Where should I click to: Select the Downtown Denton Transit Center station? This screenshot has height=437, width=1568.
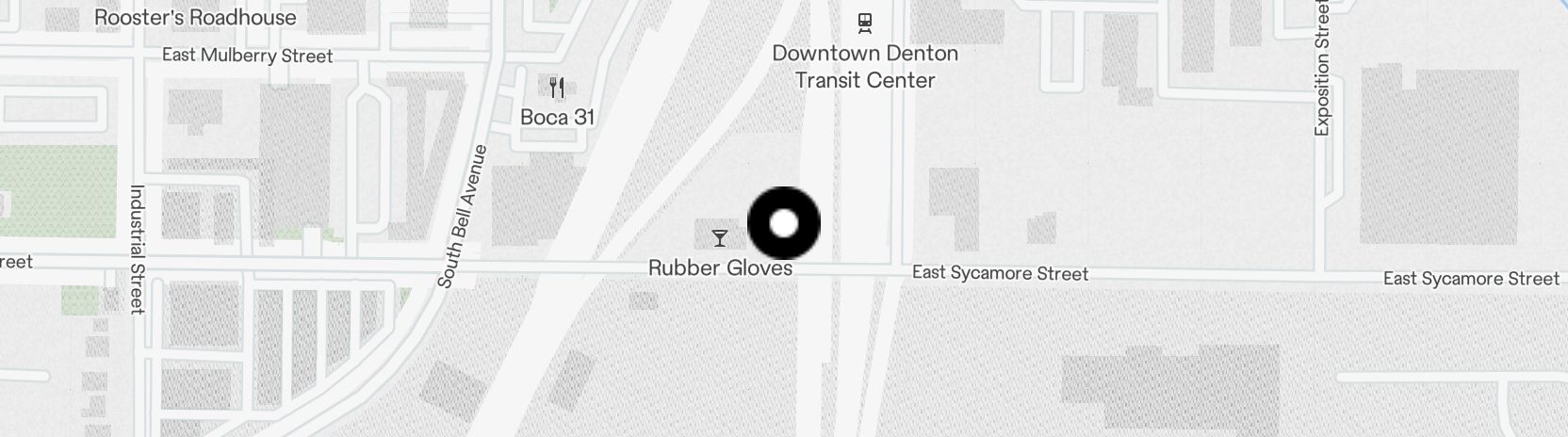(864, 23)
